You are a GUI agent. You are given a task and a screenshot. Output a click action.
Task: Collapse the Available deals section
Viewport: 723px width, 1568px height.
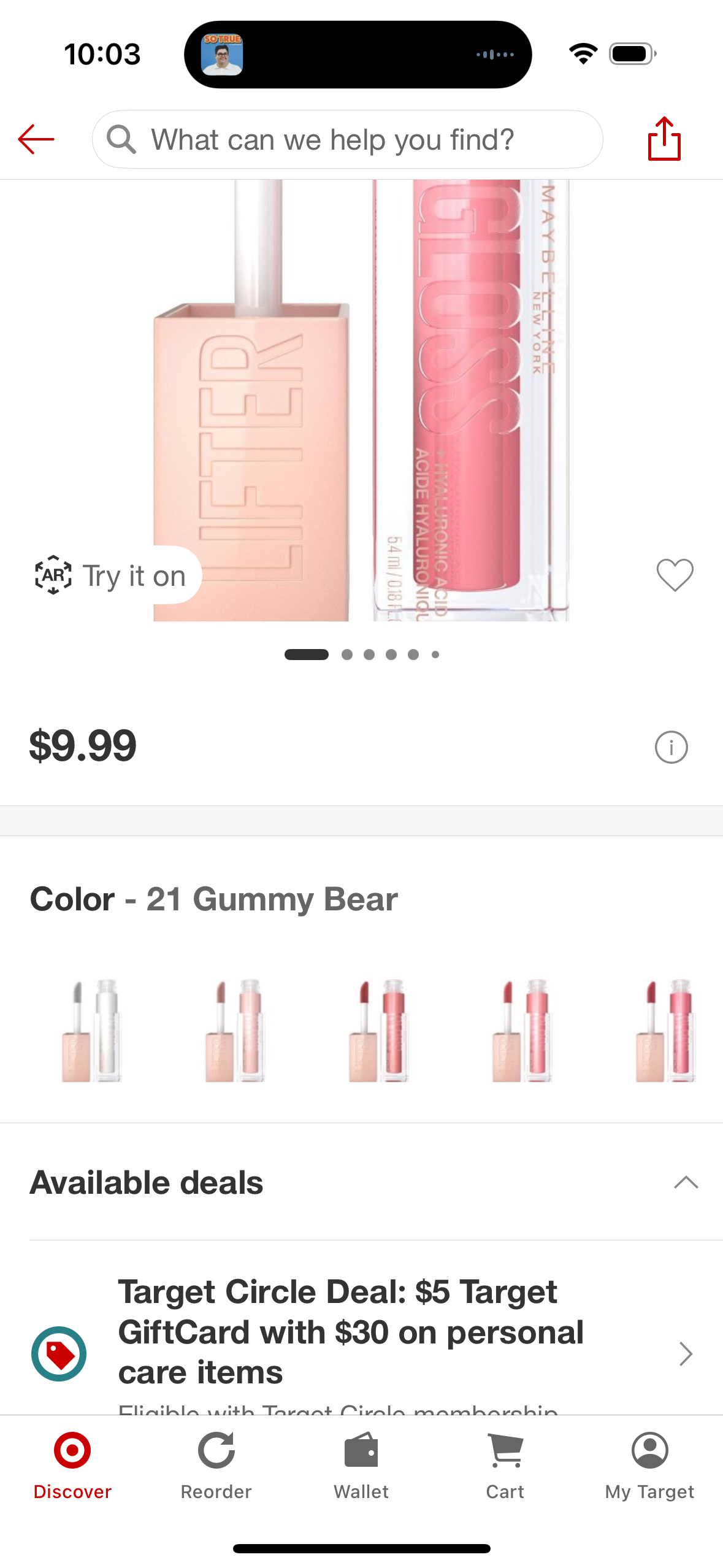coord(686,1182)
